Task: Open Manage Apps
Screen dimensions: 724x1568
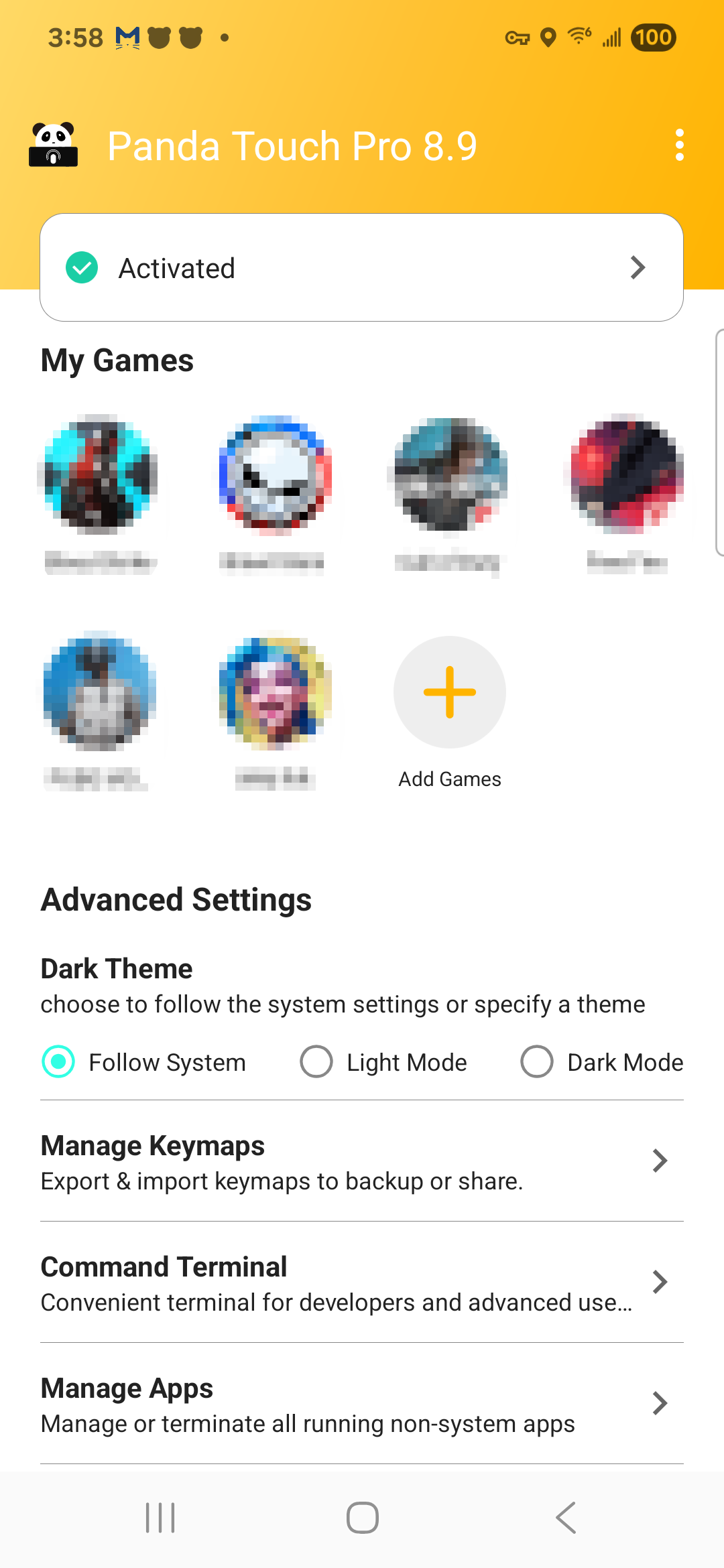Action: pos(362,1404)
